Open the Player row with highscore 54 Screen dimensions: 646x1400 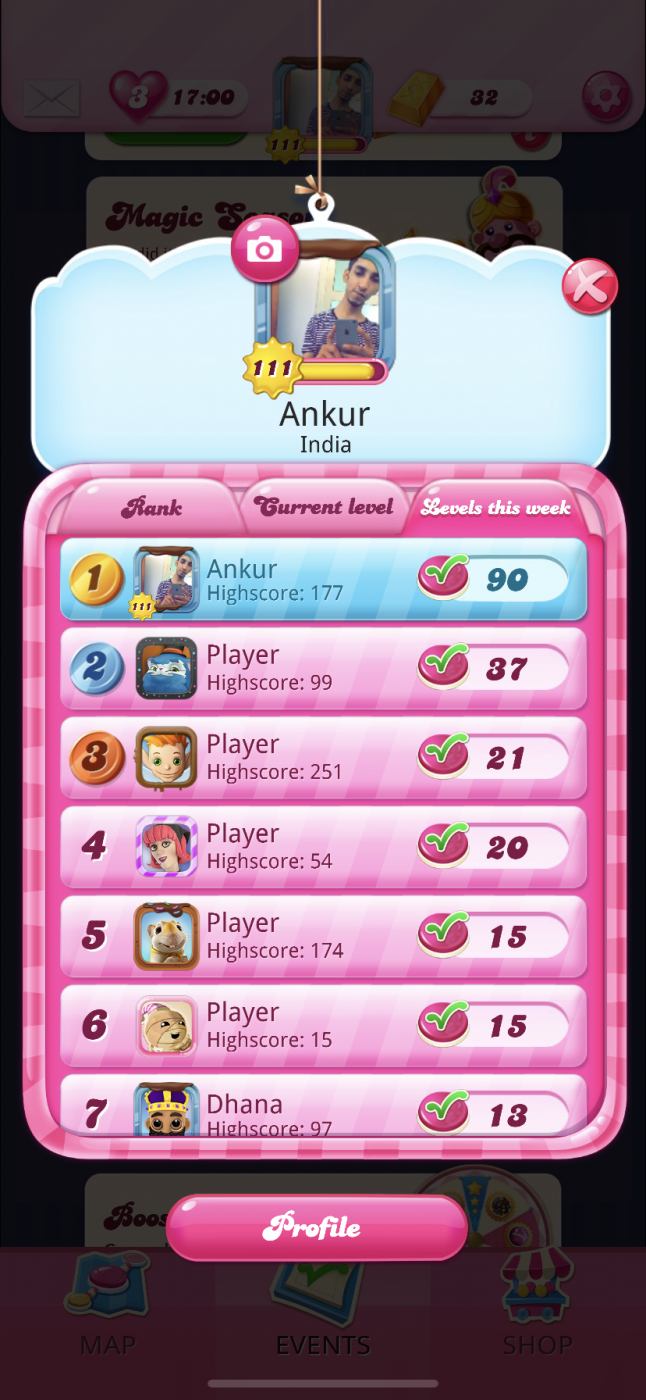[323, 846]
